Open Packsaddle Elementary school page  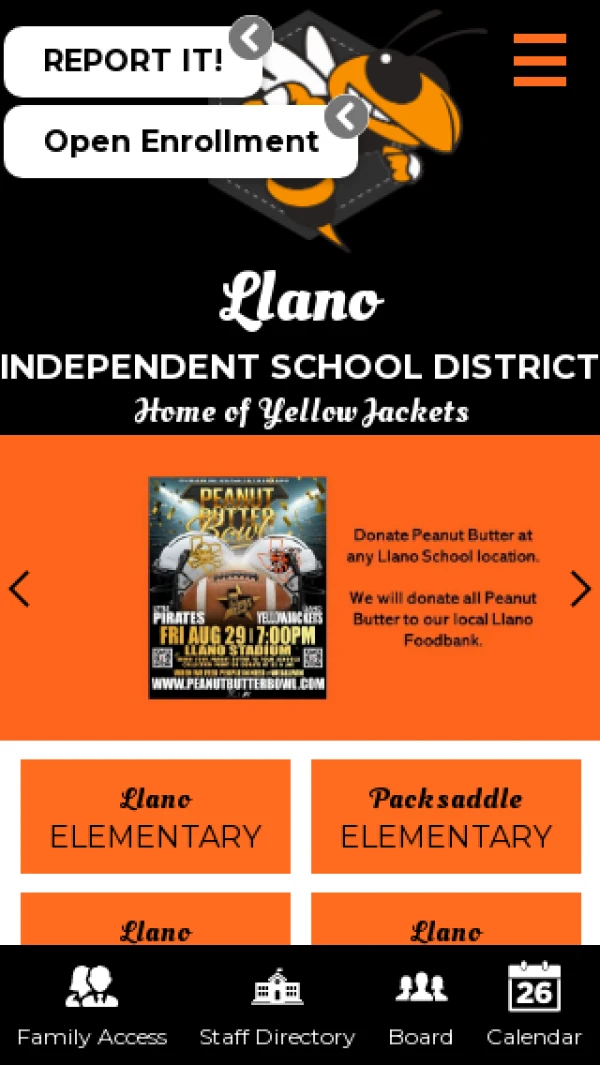446,816
